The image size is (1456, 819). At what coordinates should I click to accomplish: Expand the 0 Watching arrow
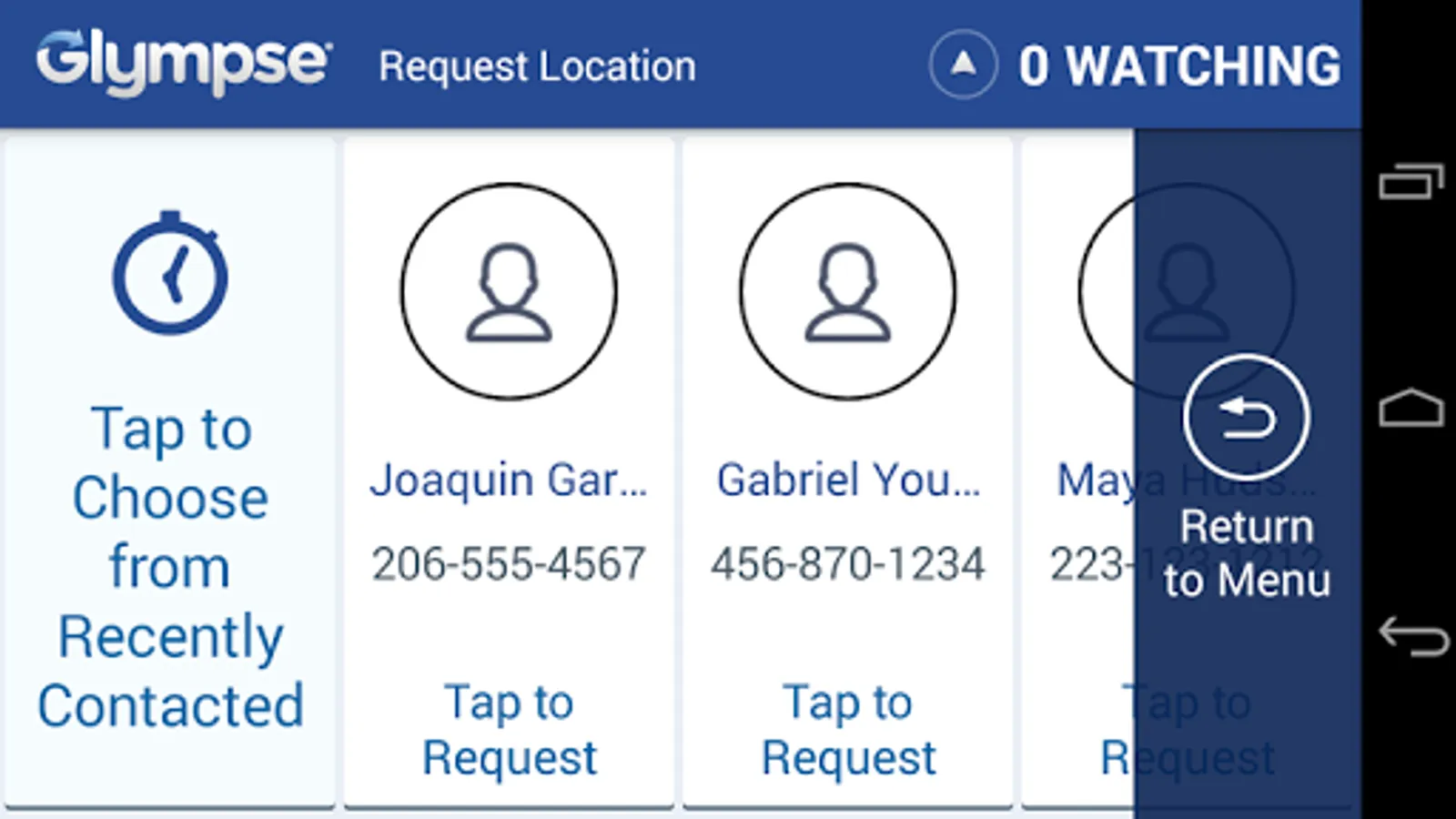963,65
